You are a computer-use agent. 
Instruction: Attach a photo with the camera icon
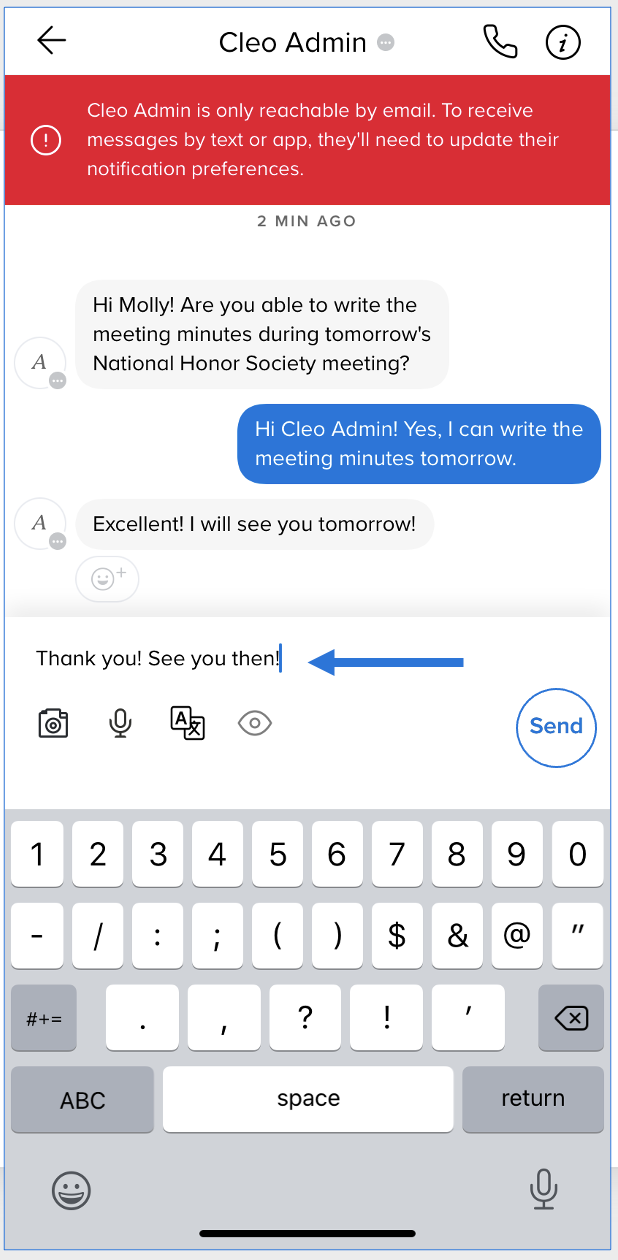53,723
